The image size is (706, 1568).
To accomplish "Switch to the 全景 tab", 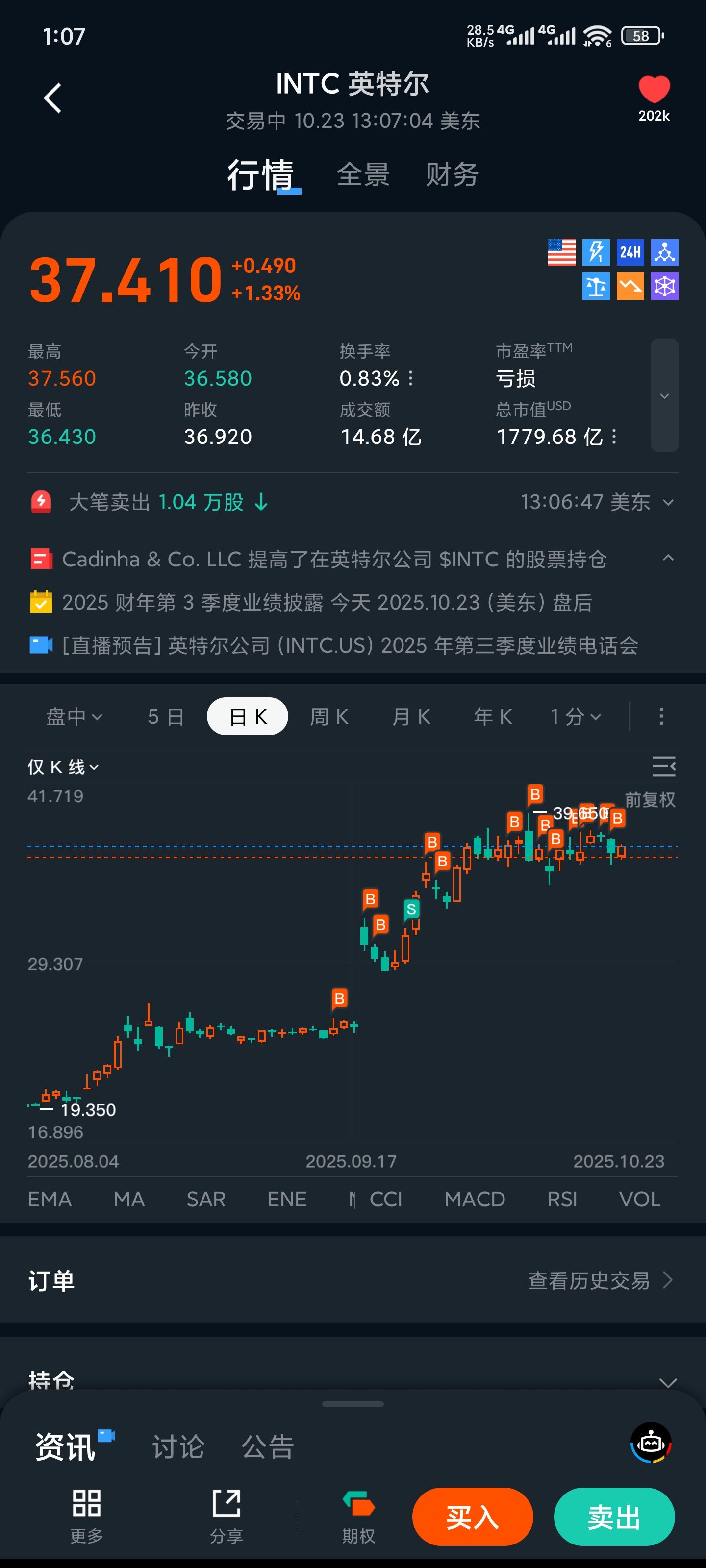I will [363, 175].
